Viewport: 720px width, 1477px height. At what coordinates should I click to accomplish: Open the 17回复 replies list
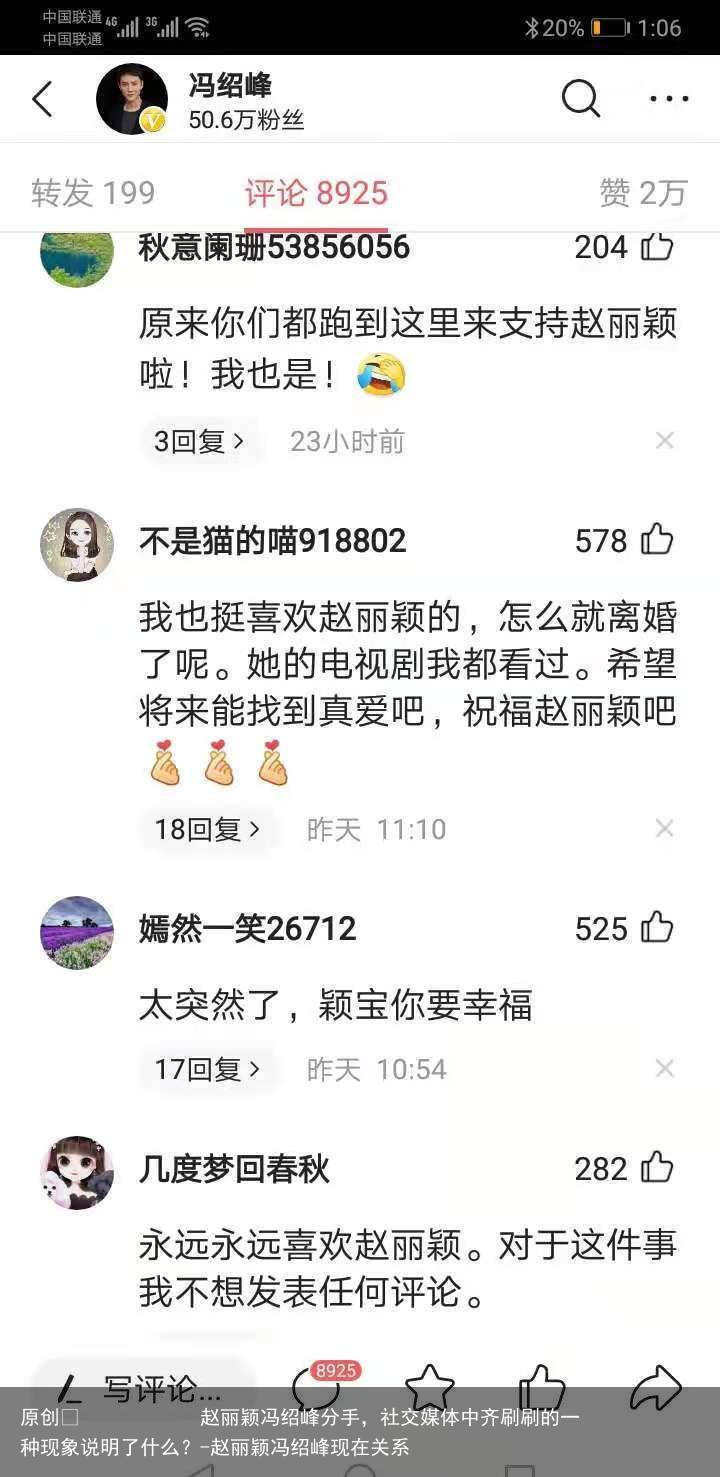pyautogui.click(x=206, y=1068)
